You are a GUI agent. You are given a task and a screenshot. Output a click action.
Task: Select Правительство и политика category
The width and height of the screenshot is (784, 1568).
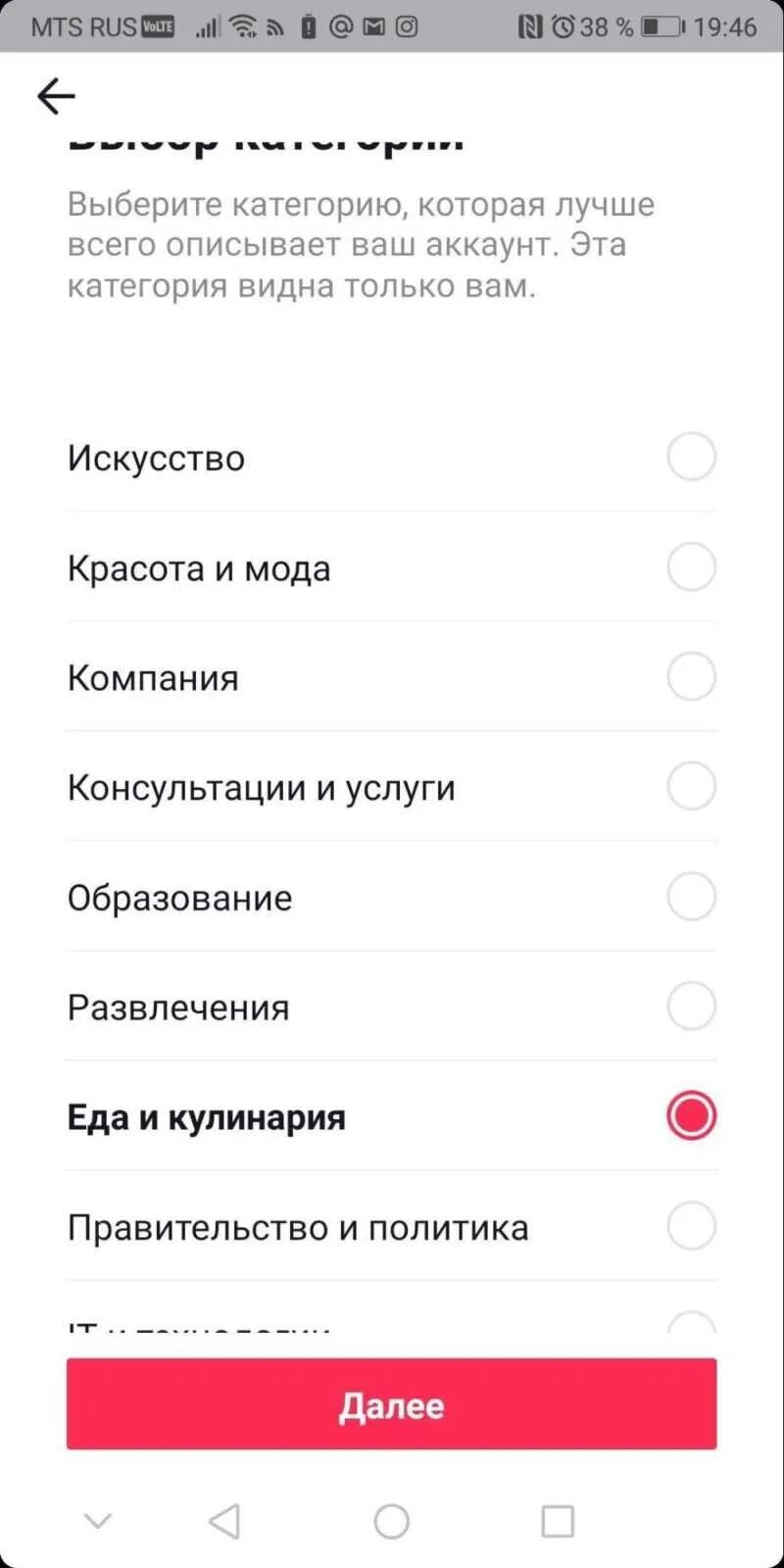click(x=391, y=1226)
